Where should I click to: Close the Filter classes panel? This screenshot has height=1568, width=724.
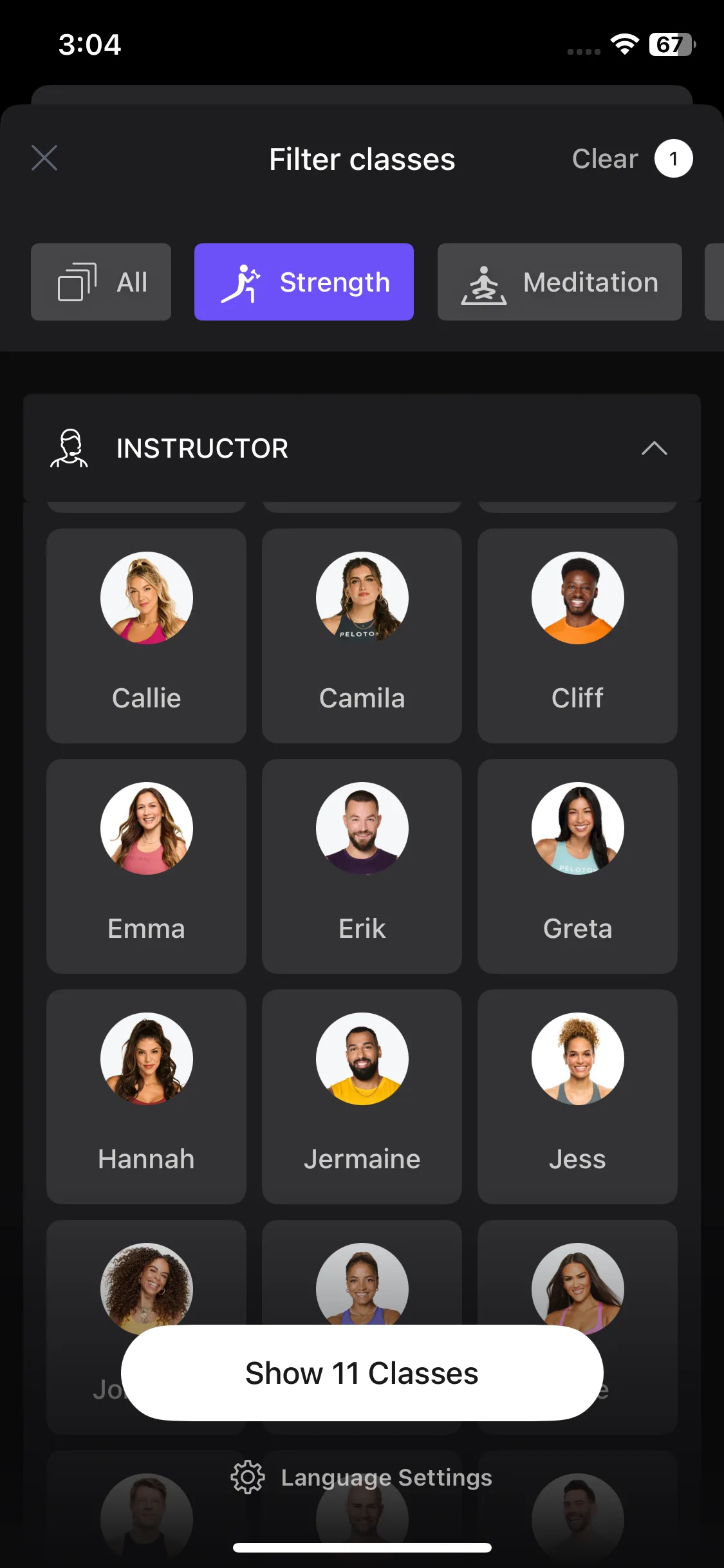[x=44, y=158]
